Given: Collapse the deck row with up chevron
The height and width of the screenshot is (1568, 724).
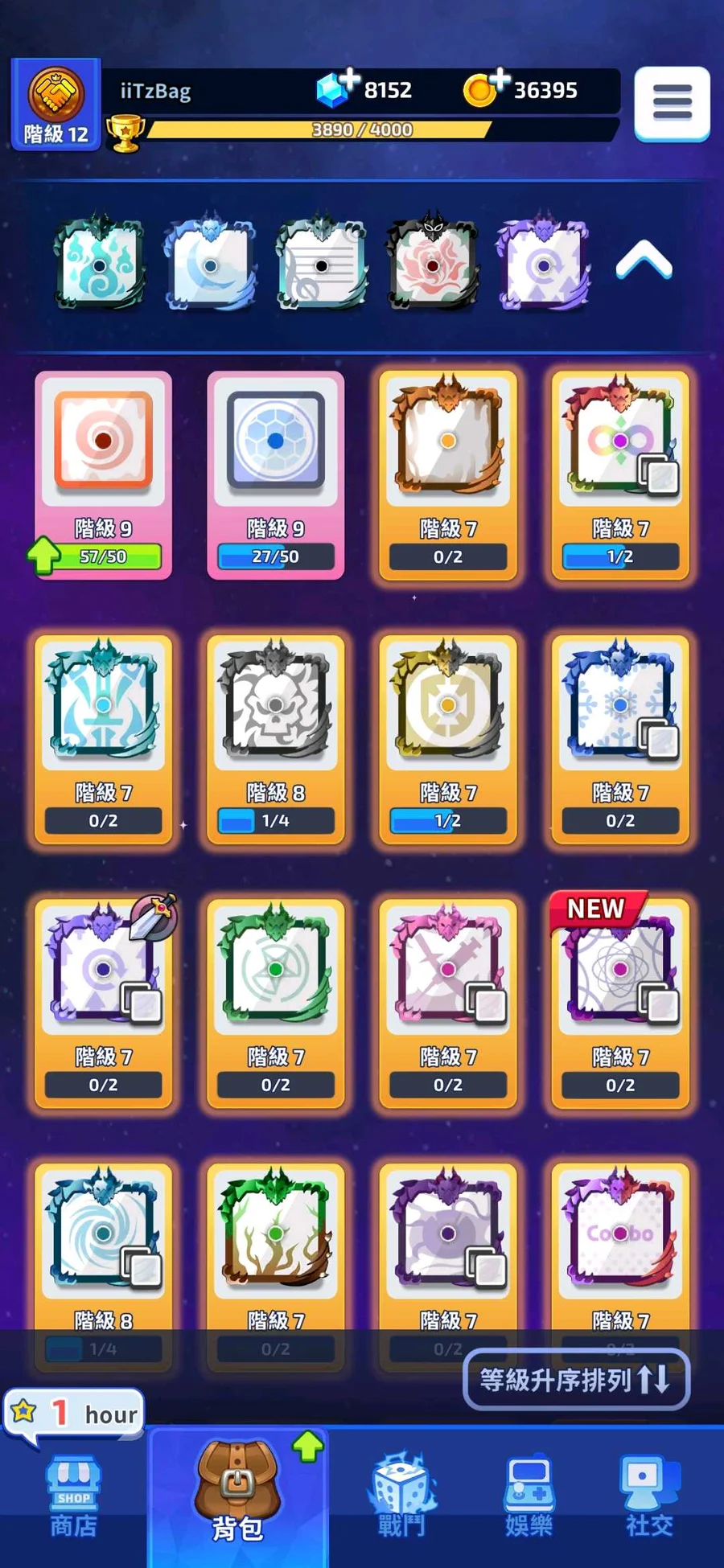Looking at the screenshot, I should (644, 261).
